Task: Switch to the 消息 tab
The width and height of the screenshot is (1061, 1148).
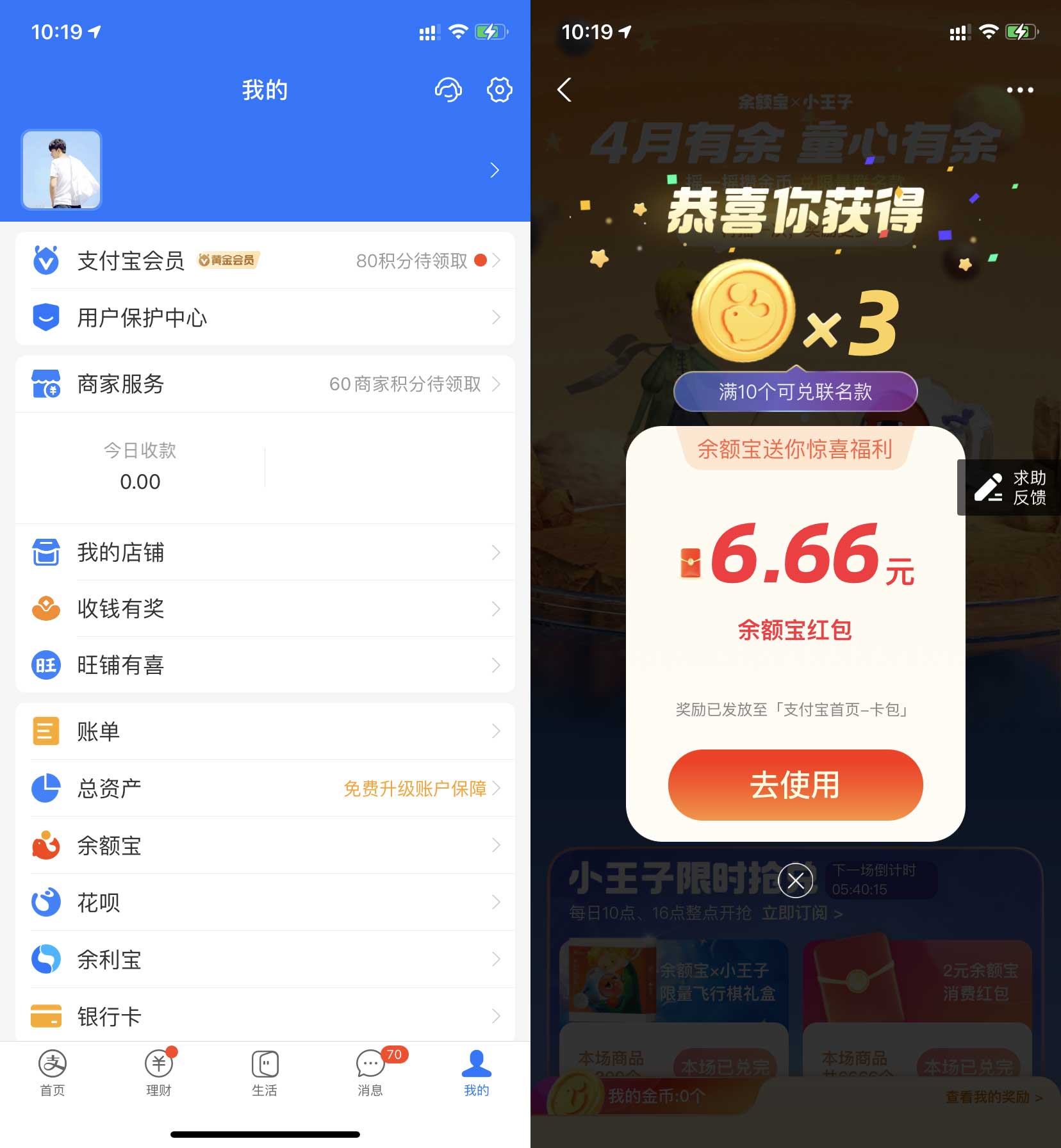Action: 371,1073
